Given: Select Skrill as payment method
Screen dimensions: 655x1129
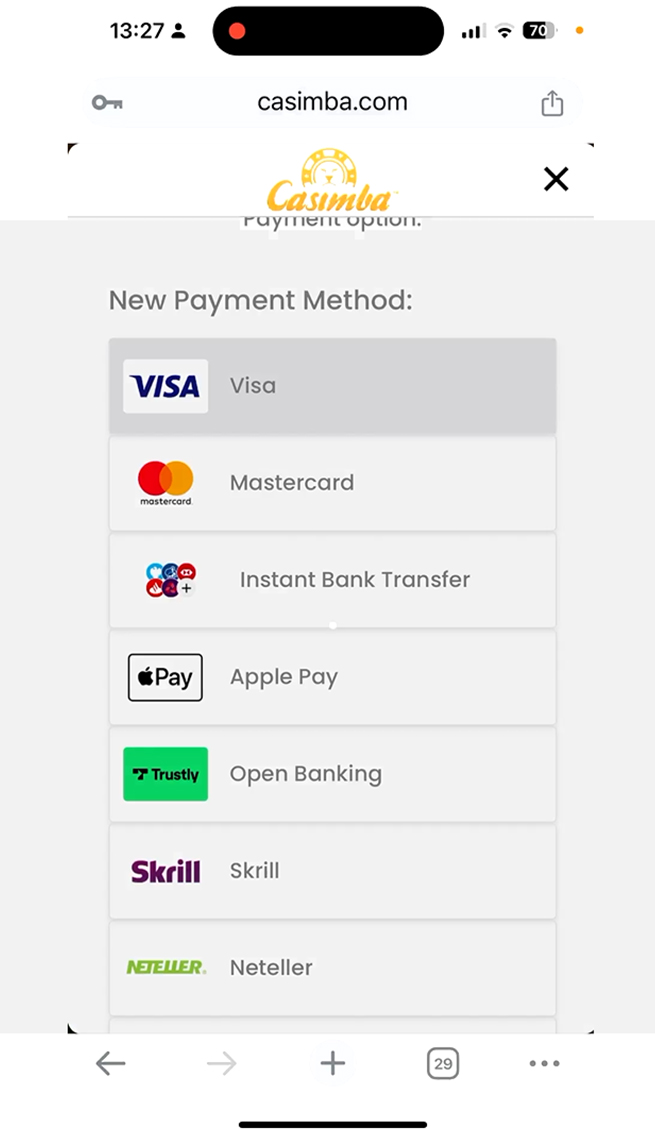Looking at the screenshot, I should [333, 871].
